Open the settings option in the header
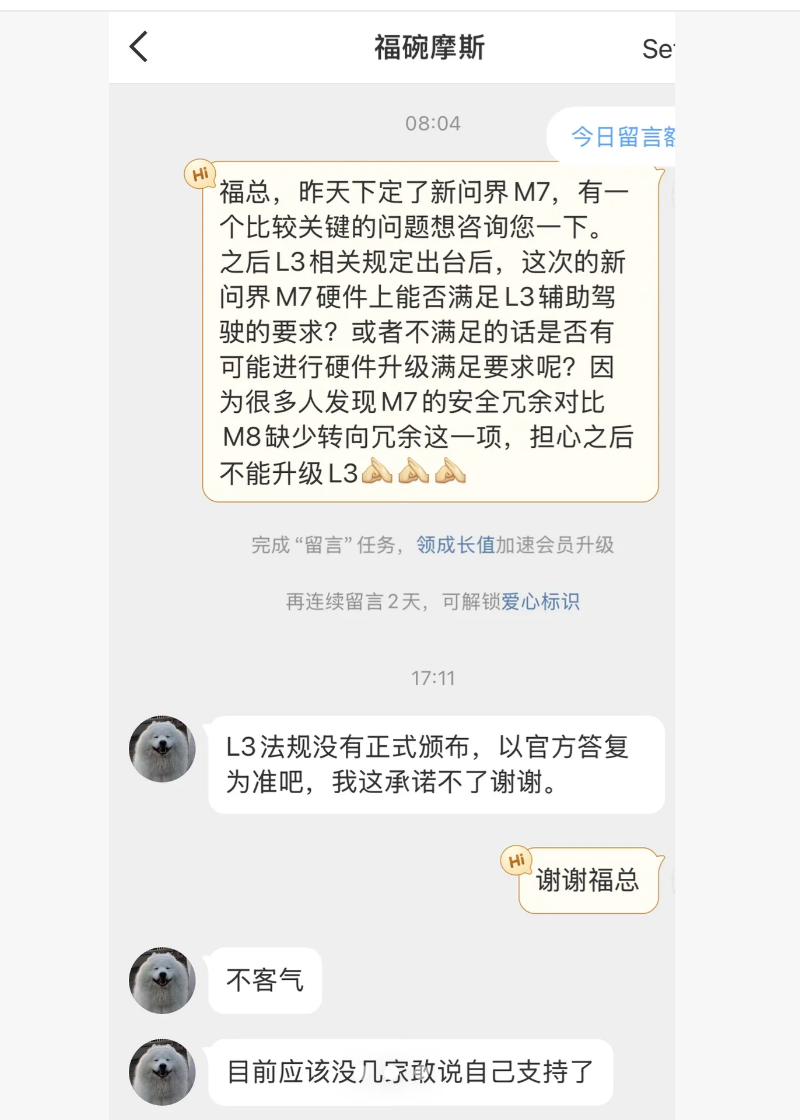Image resolution: width=800 pixels, height=1120 pixels. point(657,48)
